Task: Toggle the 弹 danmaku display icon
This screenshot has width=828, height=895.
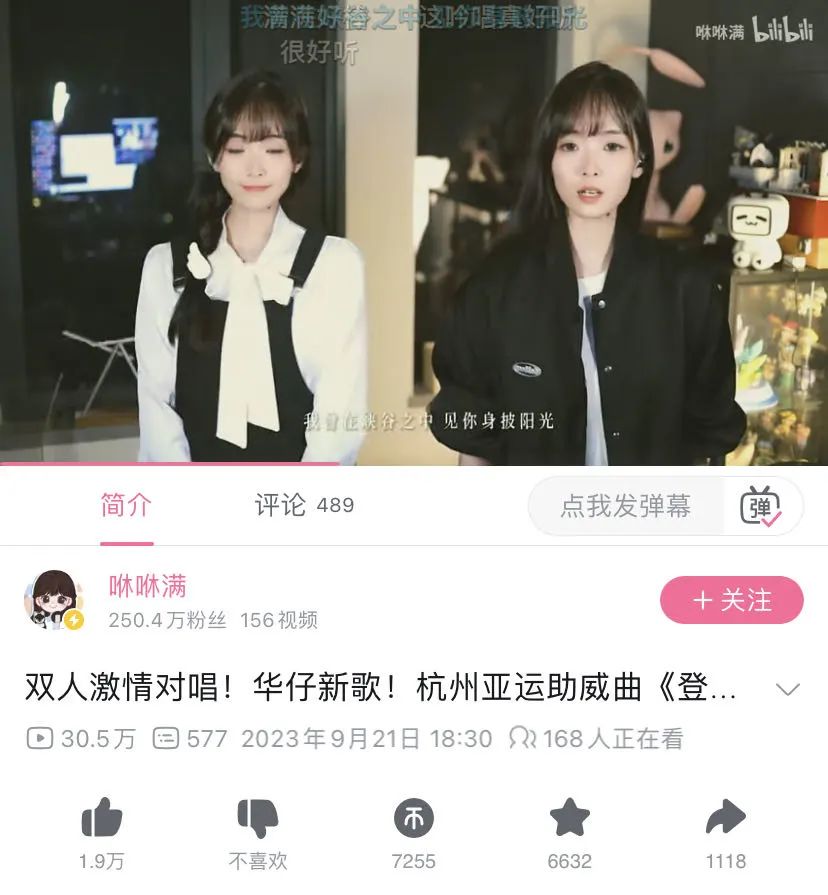Action: coord(762,506)
